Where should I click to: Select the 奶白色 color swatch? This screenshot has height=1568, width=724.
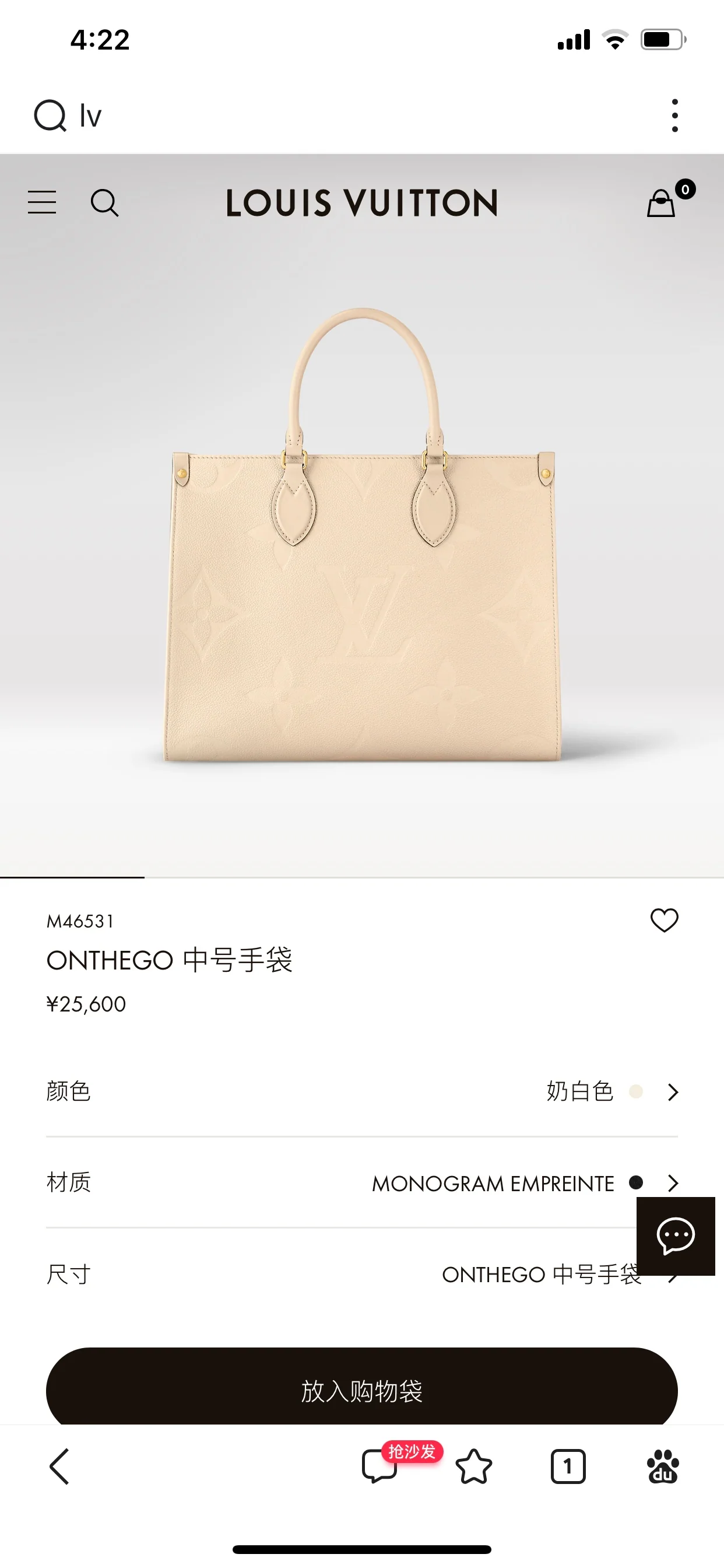coord(637,1091)
